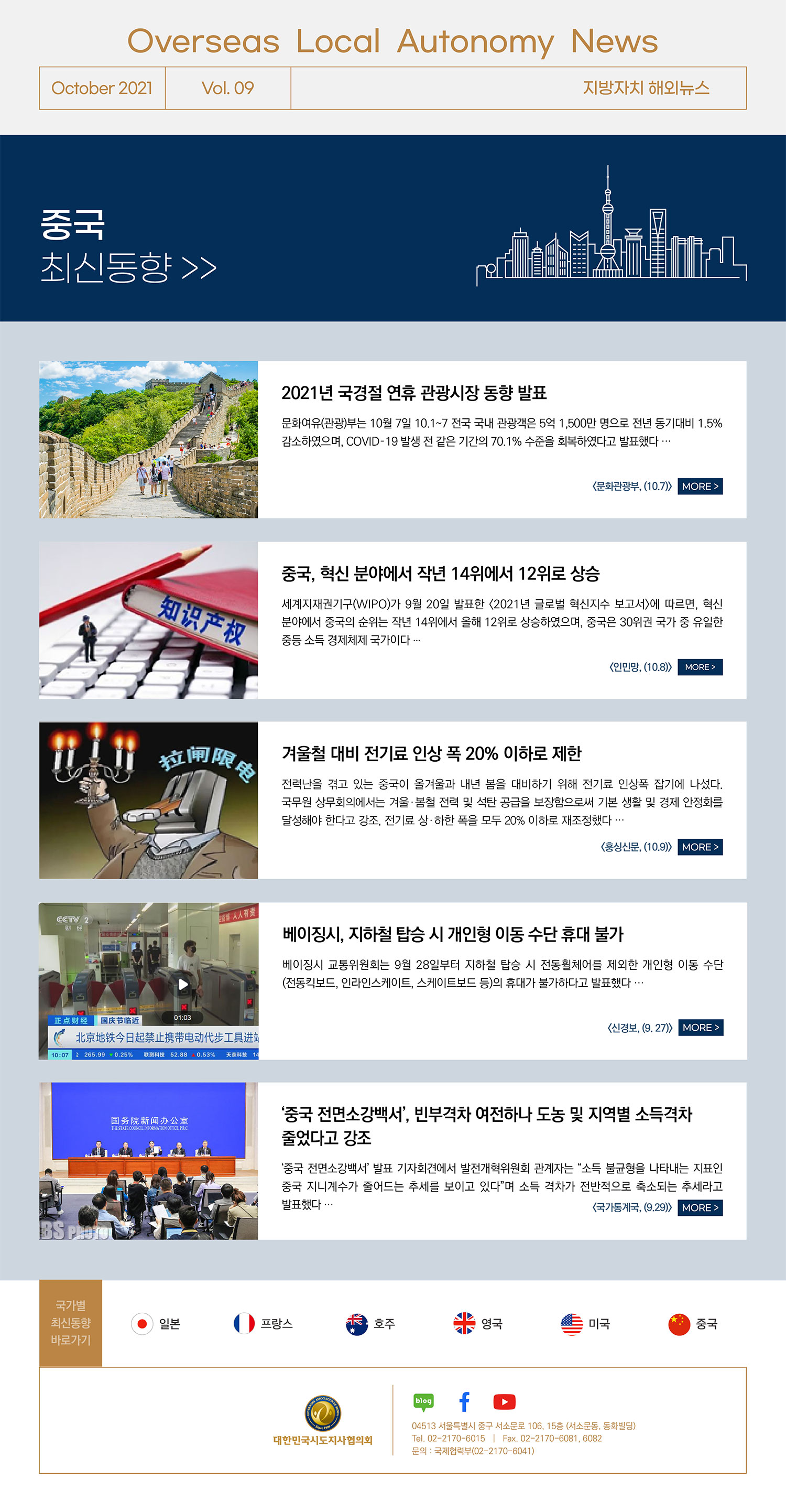This screenshot has height=1512, width=786.
Task: Open the association's blog icon
Action: 423,1402
